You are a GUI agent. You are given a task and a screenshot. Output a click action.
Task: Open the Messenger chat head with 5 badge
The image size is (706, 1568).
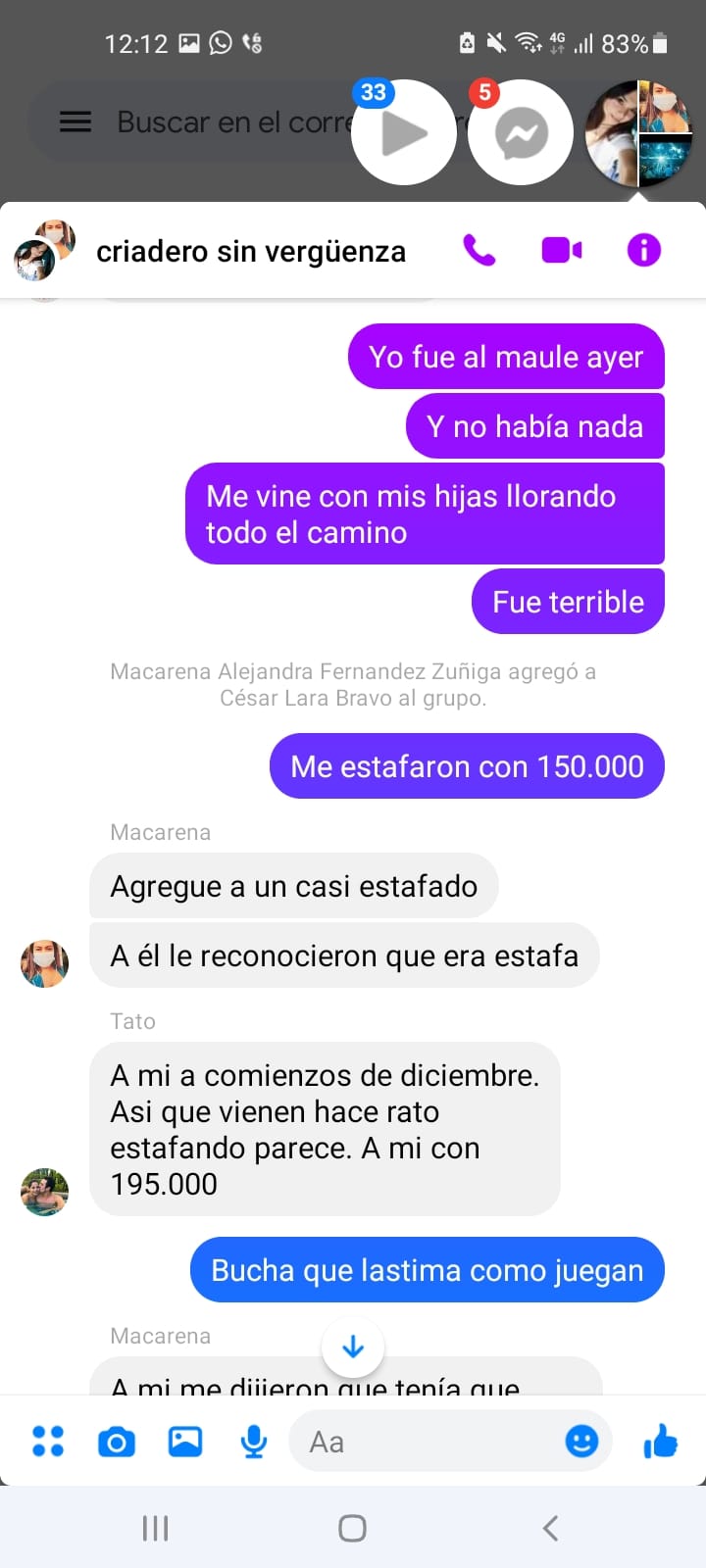click(x=521, y=132)
